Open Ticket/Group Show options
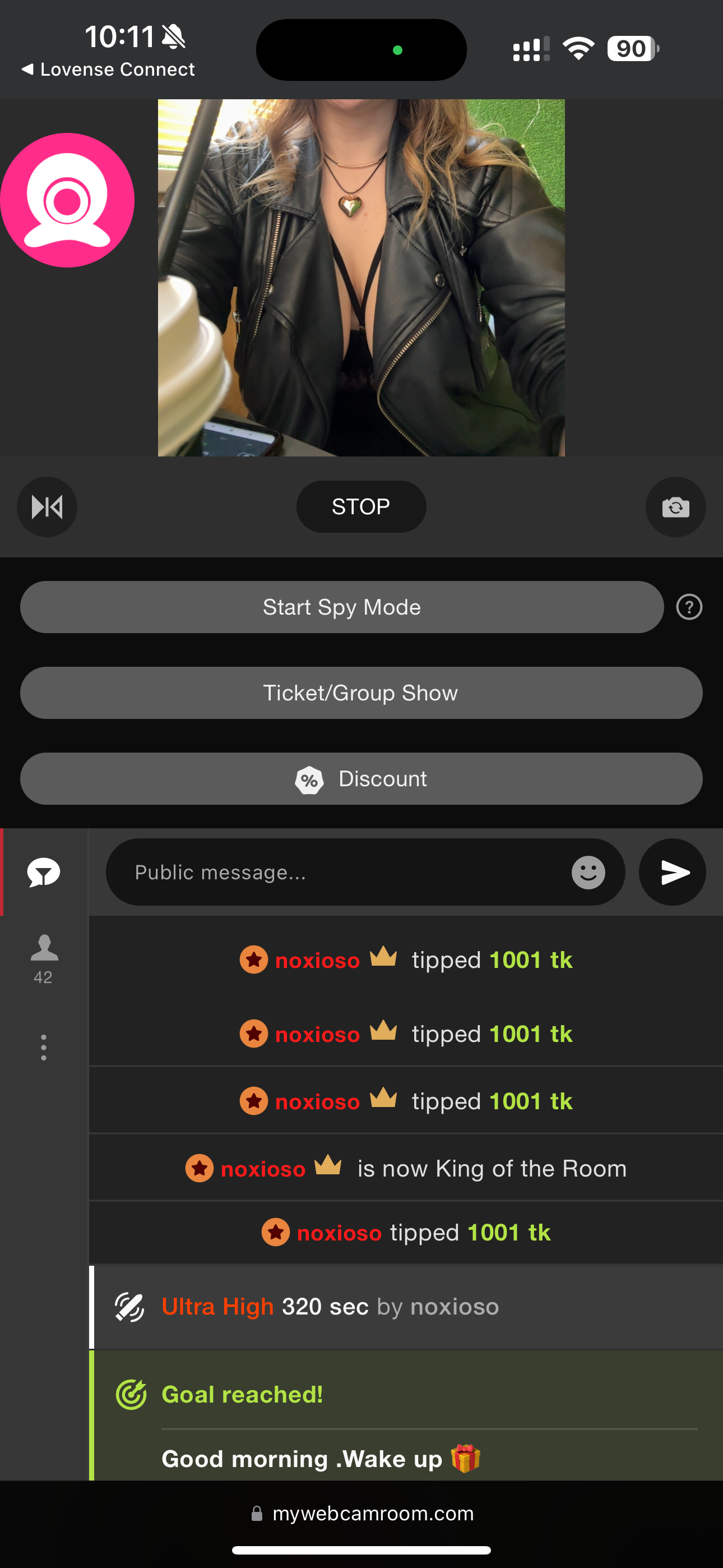The height and width of the screenshot is (1568, 723). tap(361, 693)
